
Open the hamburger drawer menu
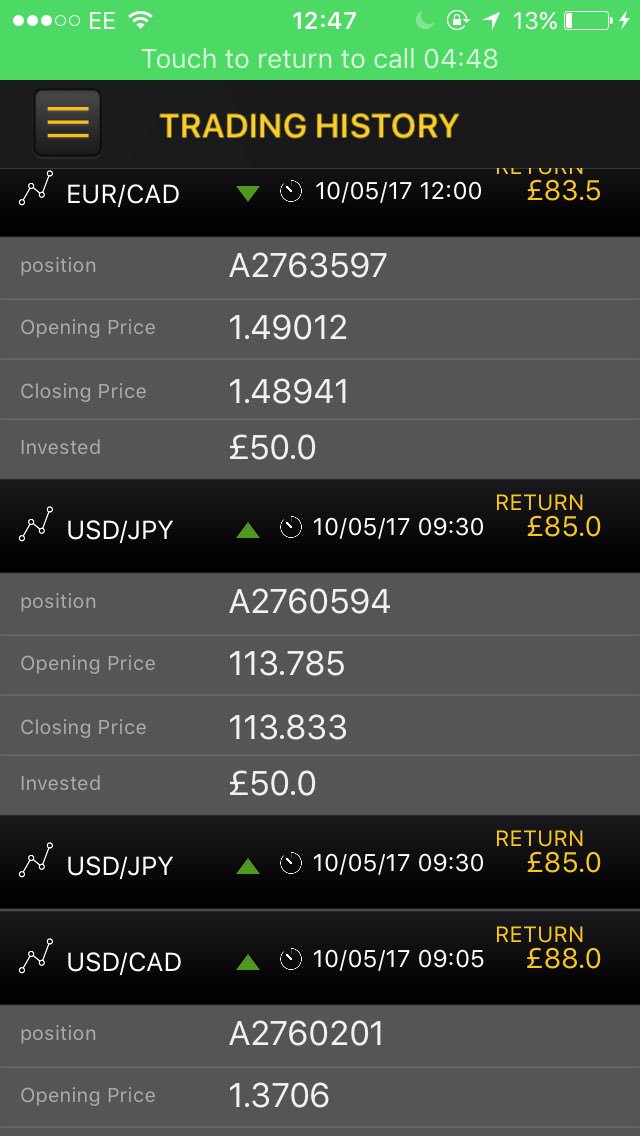[67, 124]
